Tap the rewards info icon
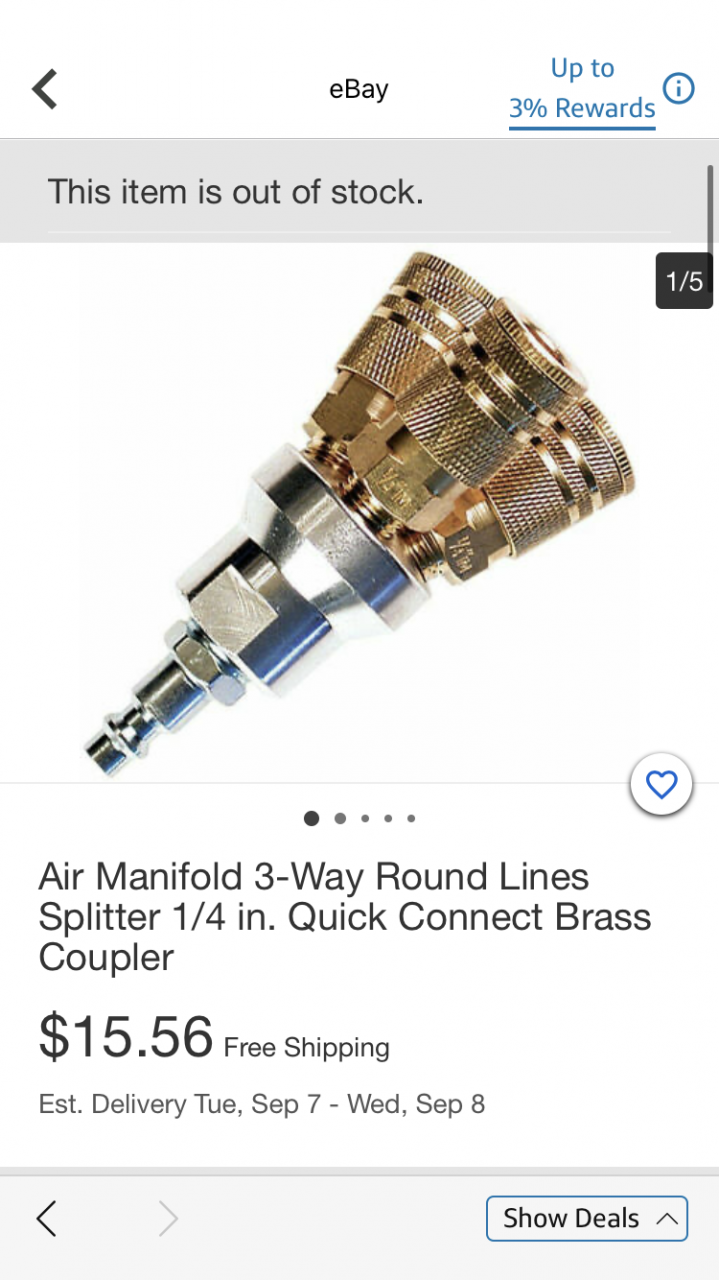Viewport: 719px width, 1280px height. 679,89
